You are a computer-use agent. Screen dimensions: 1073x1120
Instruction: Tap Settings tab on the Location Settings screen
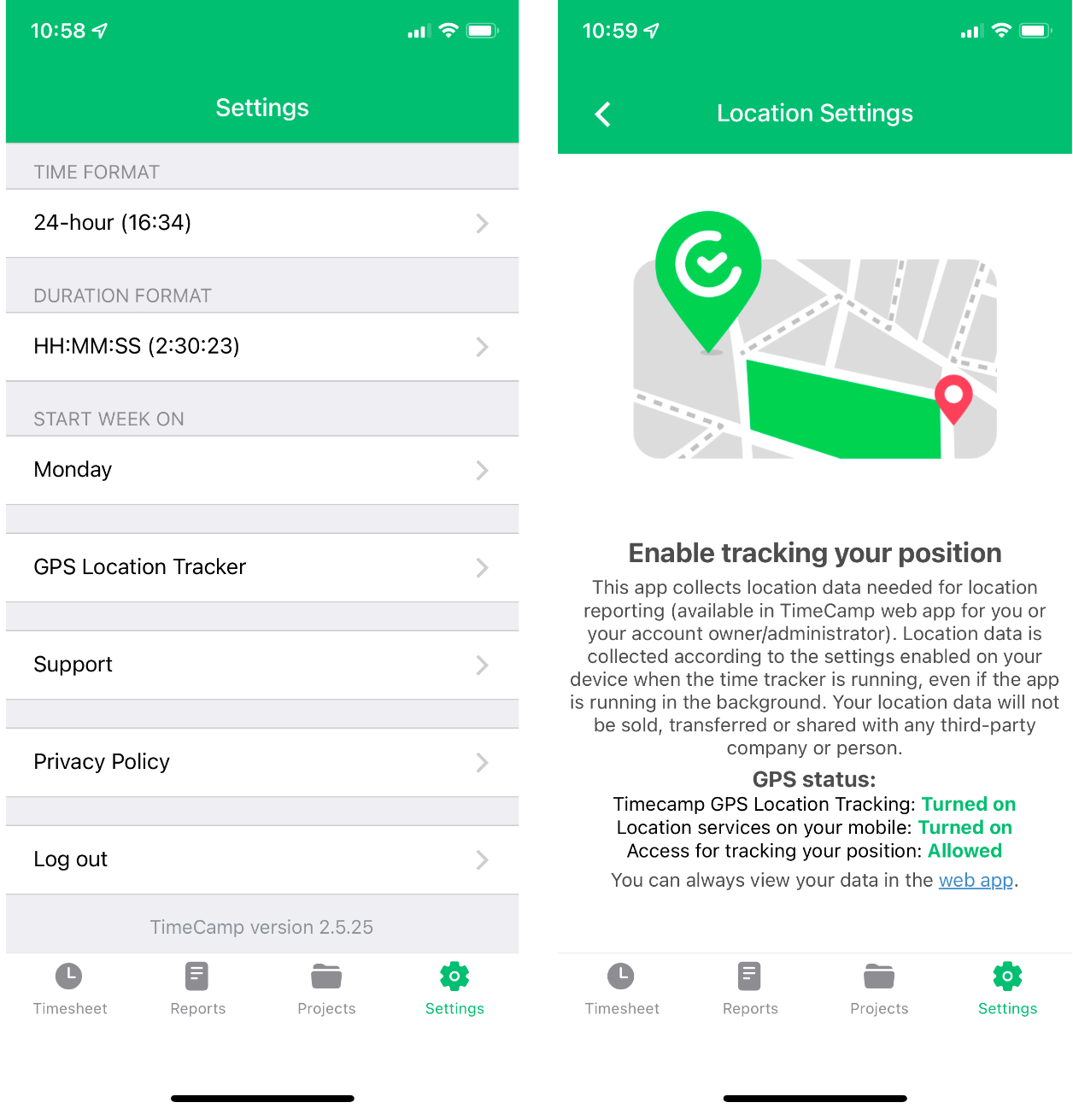(x=1007, y=988)
